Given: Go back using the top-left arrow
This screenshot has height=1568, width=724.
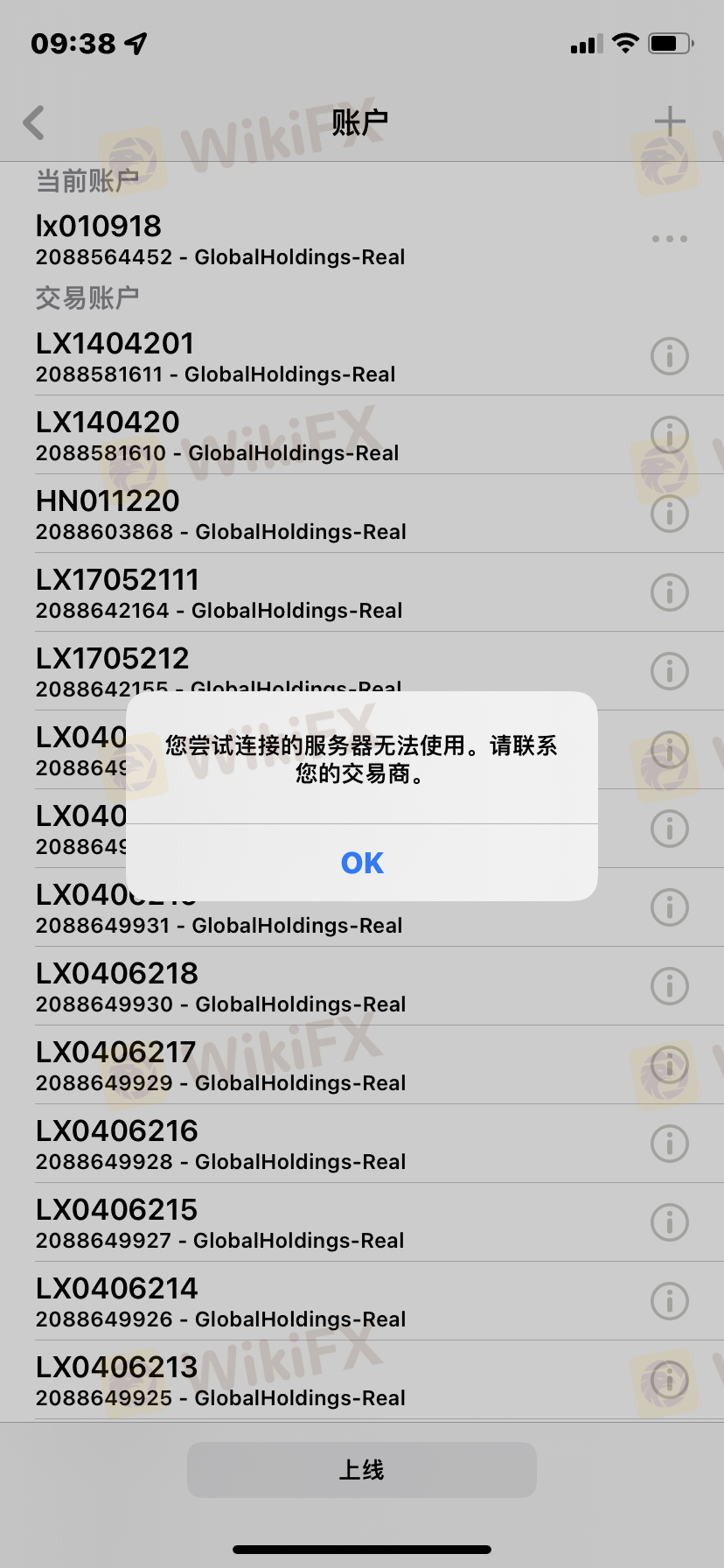Looking at the screenshot, I should tap(34, 122).
